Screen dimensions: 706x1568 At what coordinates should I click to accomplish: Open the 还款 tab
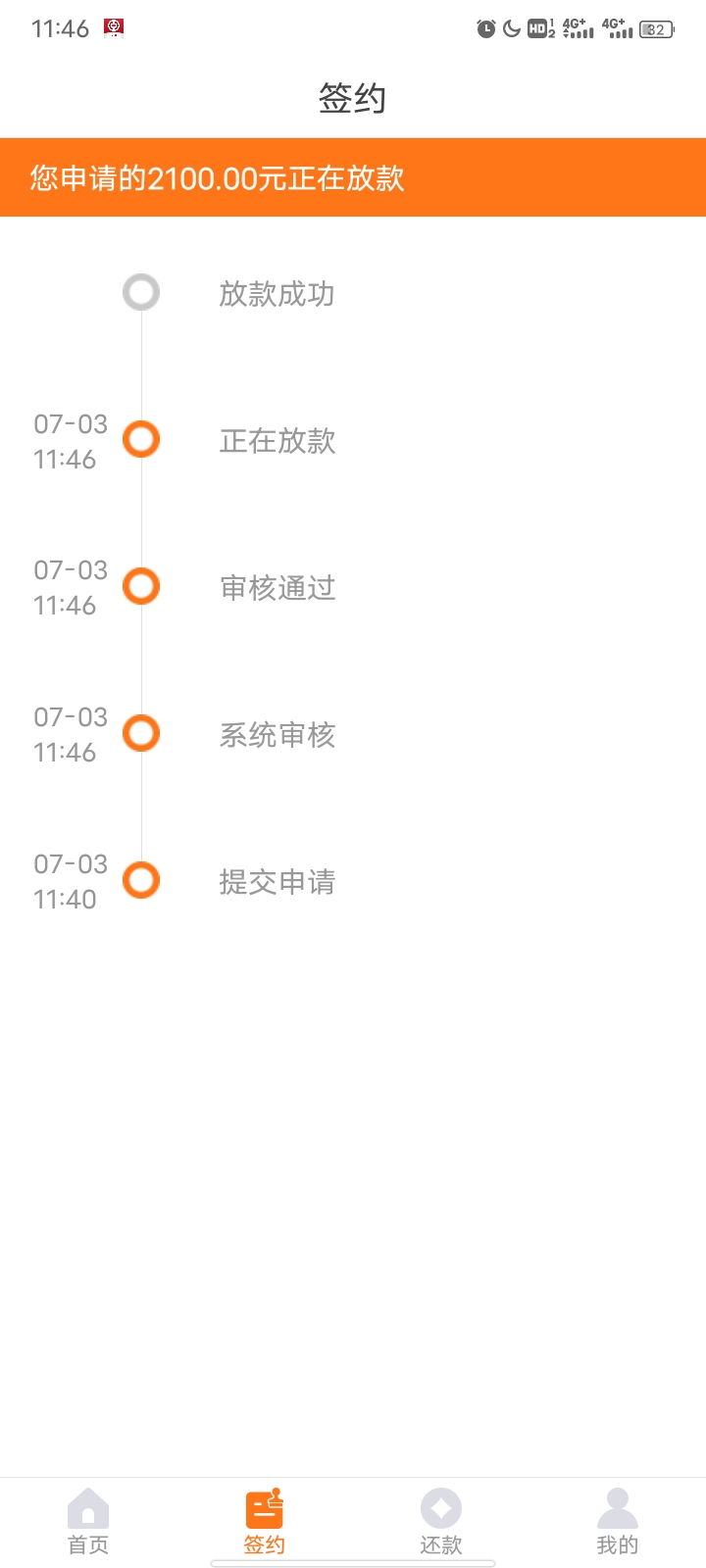(441, 1522)
